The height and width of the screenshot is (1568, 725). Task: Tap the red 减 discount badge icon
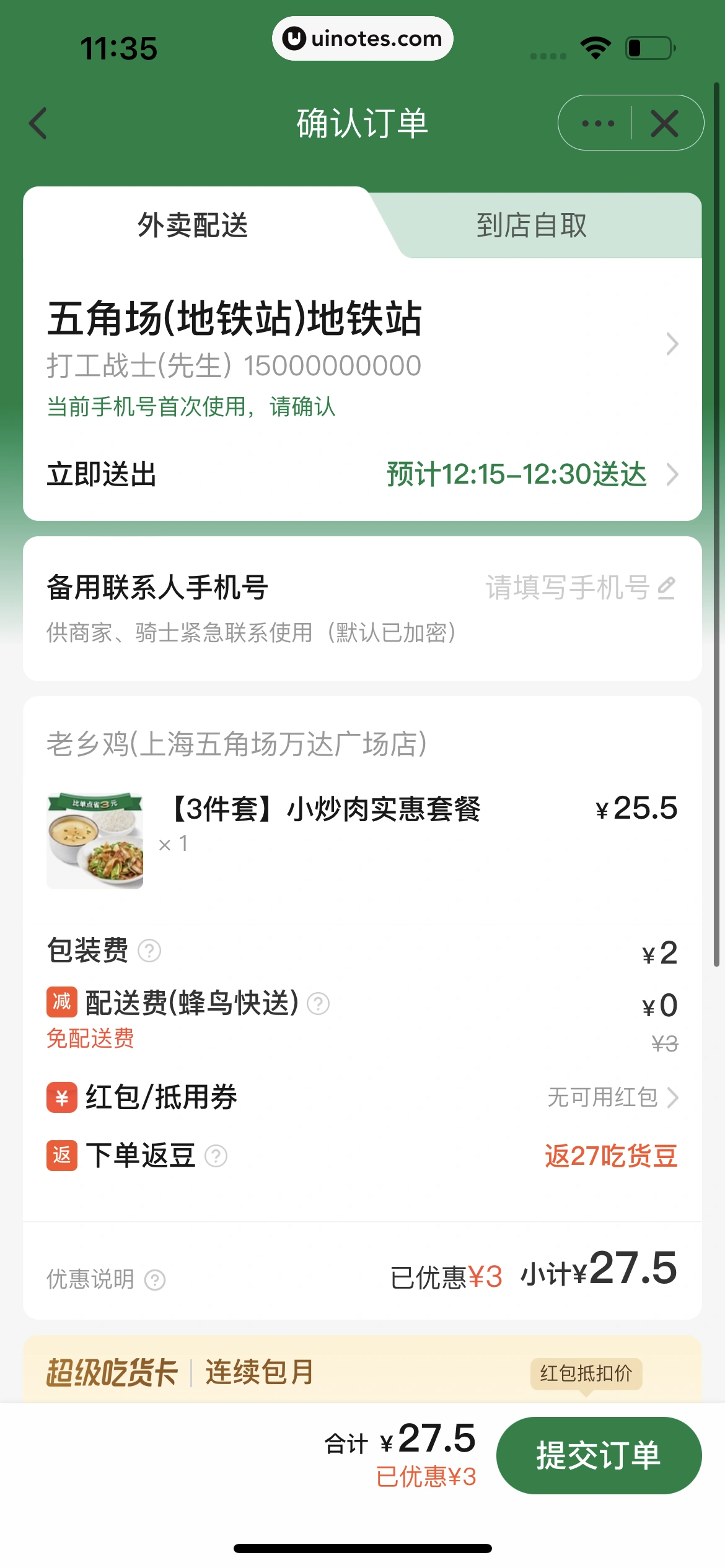coord(59,1003)
